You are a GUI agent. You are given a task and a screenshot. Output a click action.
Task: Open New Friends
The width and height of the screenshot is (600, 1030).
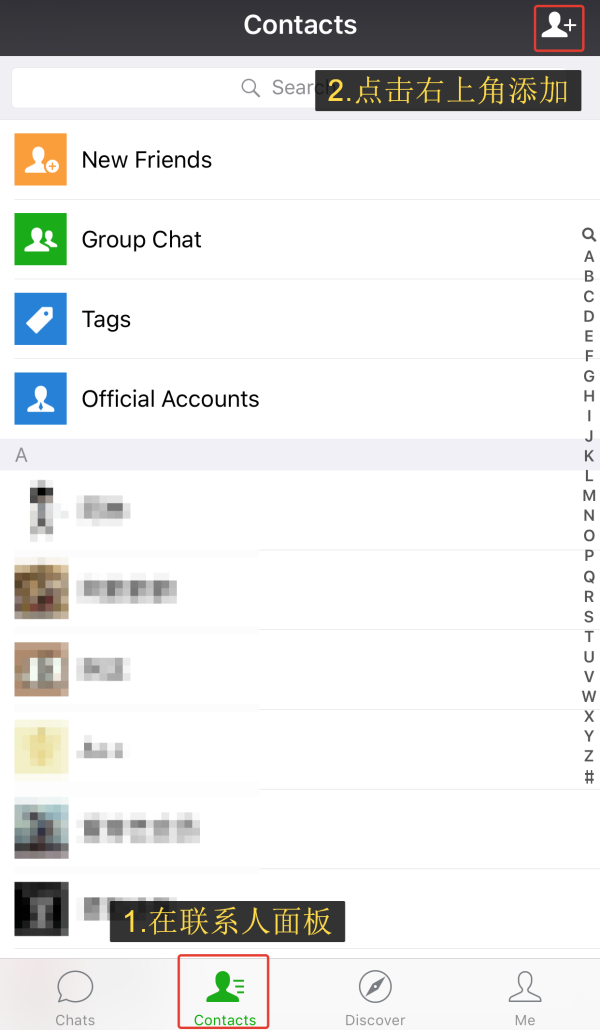pyautogui.click(x=300, y=160)
